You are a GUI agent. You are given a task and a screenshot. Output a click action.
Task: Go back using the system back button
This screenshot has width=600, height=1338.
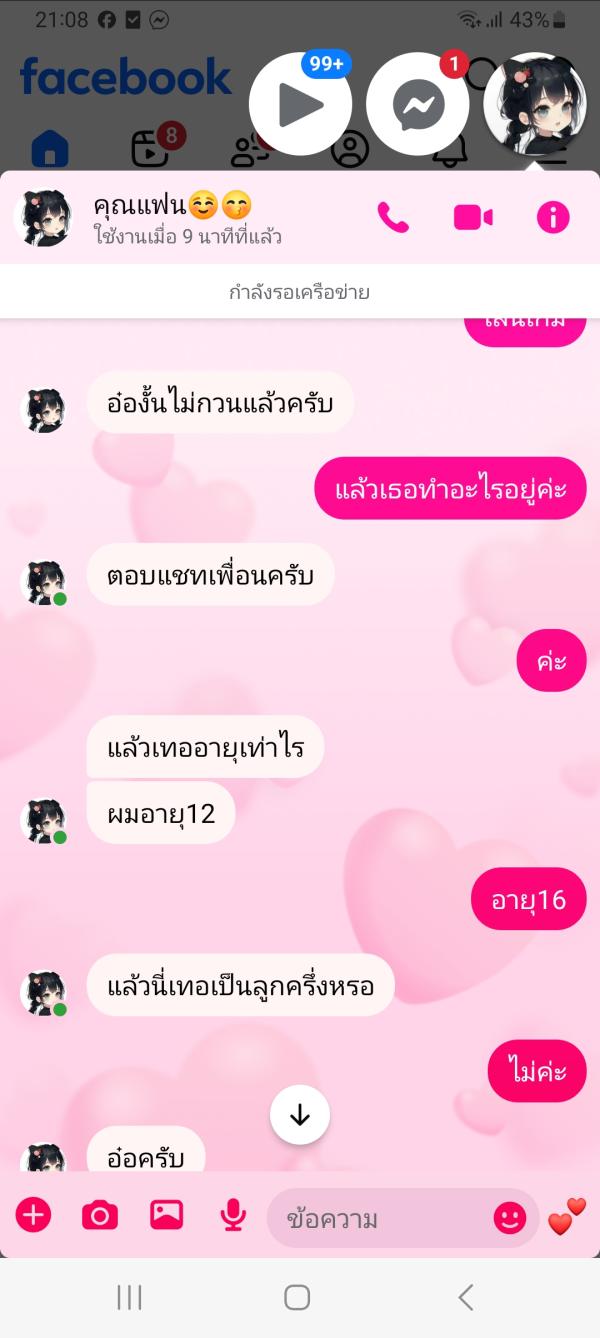tap(465, 1297)
